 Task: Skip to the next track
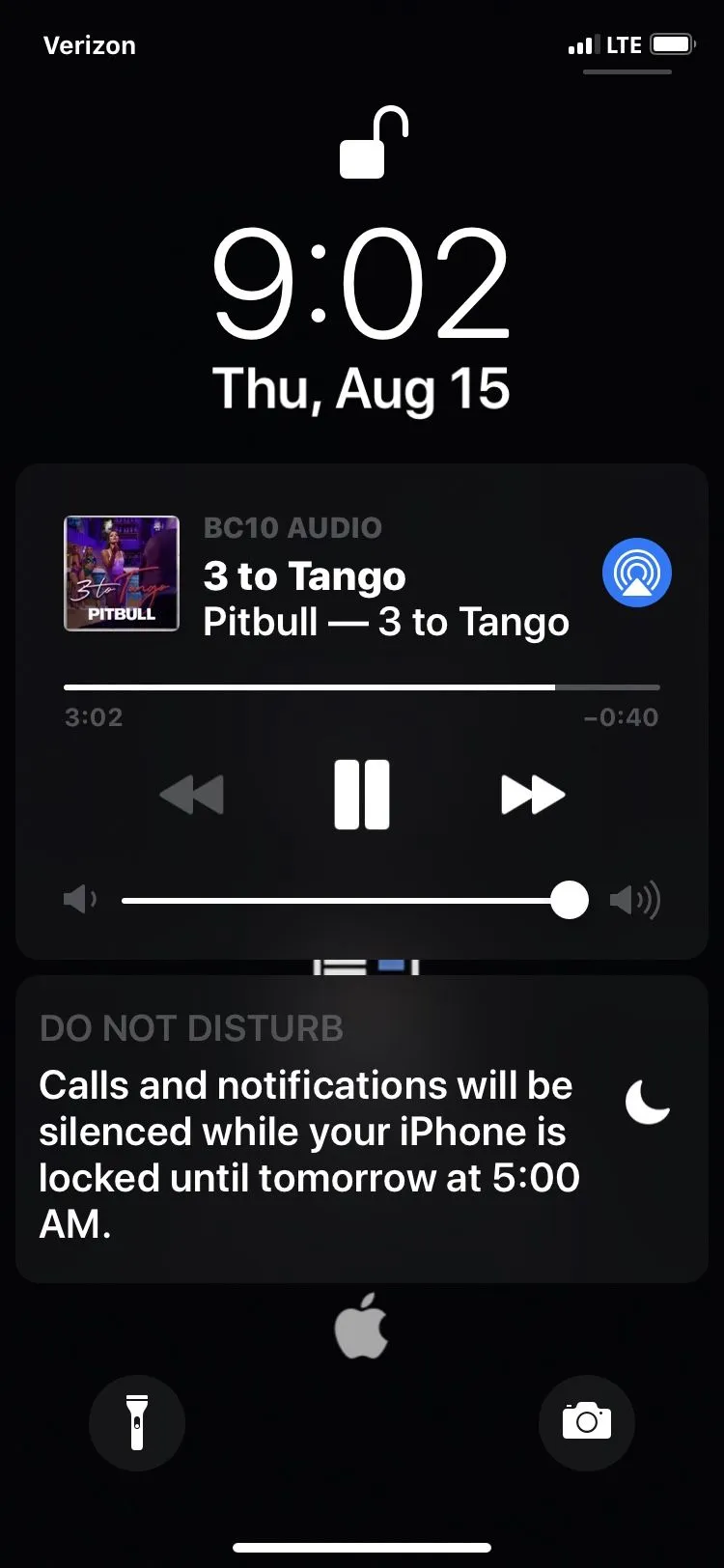point(533,795)
